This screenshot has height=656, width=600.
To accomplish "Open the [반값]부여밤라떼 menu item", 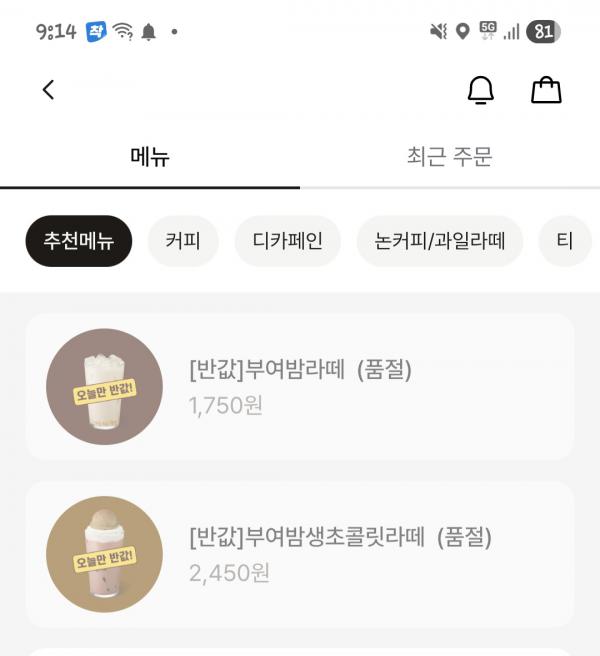I will 300,386.
